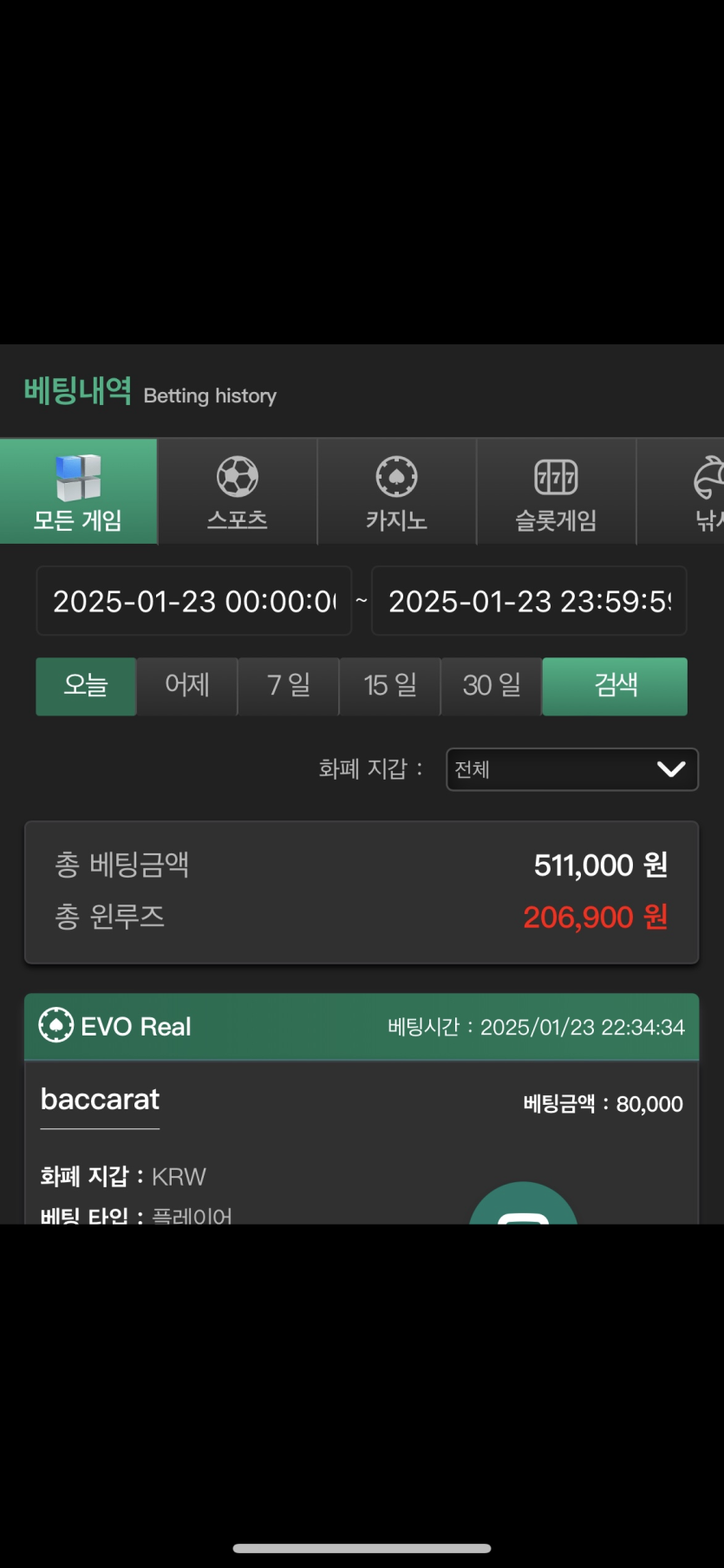Choose the 어제 date range

pyautogui.click(x=187, y=686)
